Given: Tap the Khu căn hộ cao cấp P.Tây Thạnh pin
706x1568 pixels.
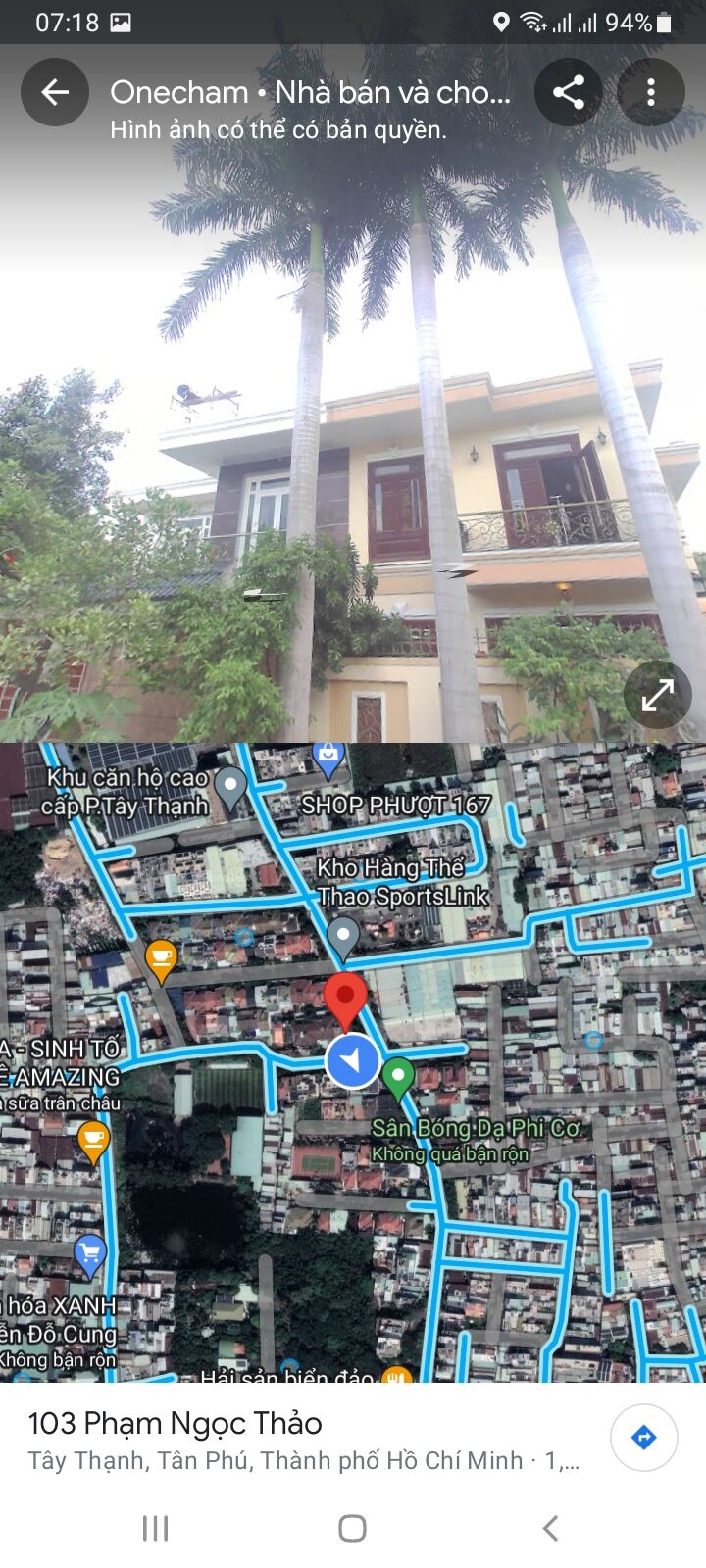Looking at the screenshot, I should point(230,786).
